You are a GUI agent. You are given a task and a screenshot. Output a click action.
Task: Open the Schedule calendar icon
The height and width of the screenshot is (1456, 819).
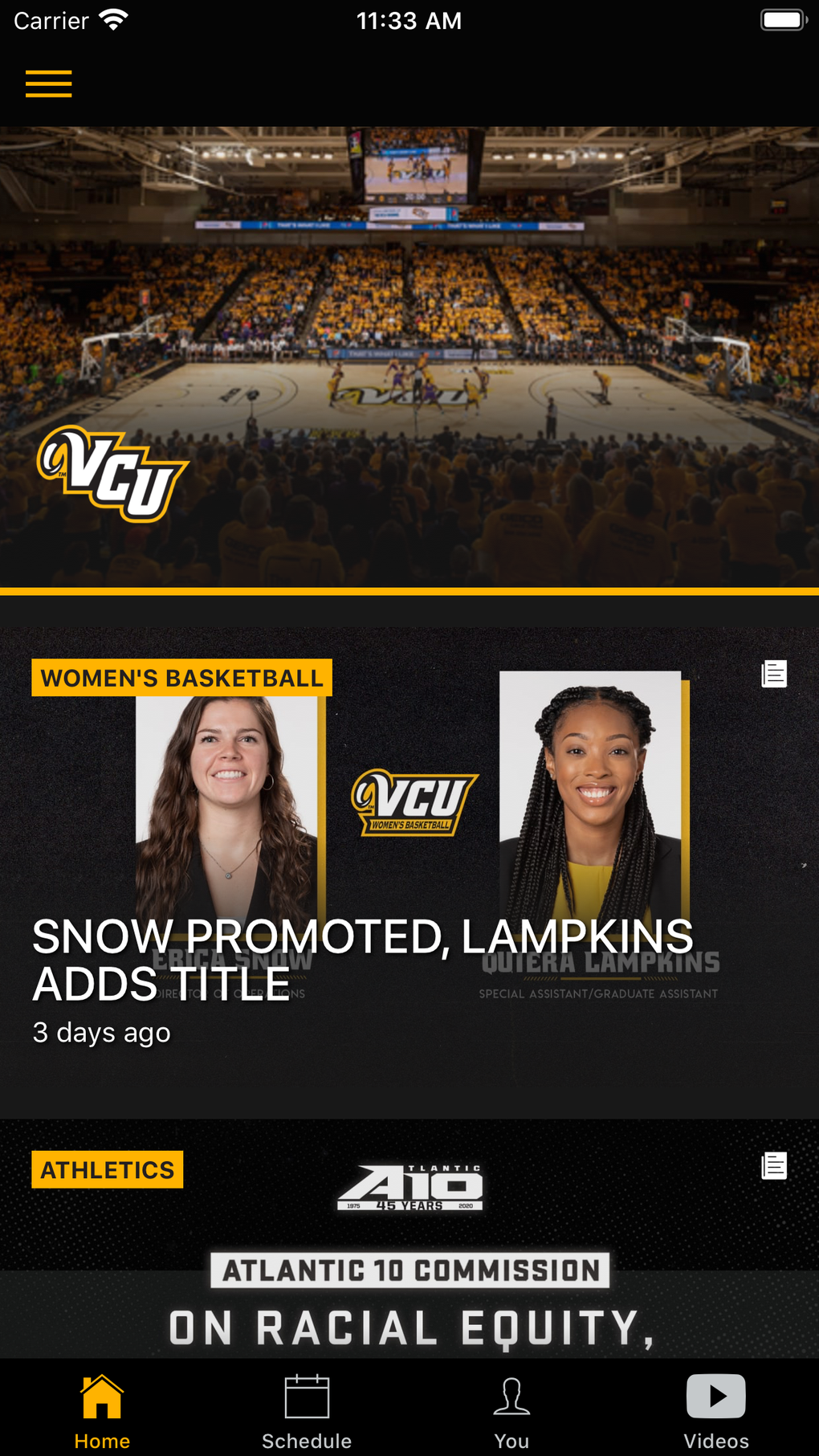(306, 1396)
